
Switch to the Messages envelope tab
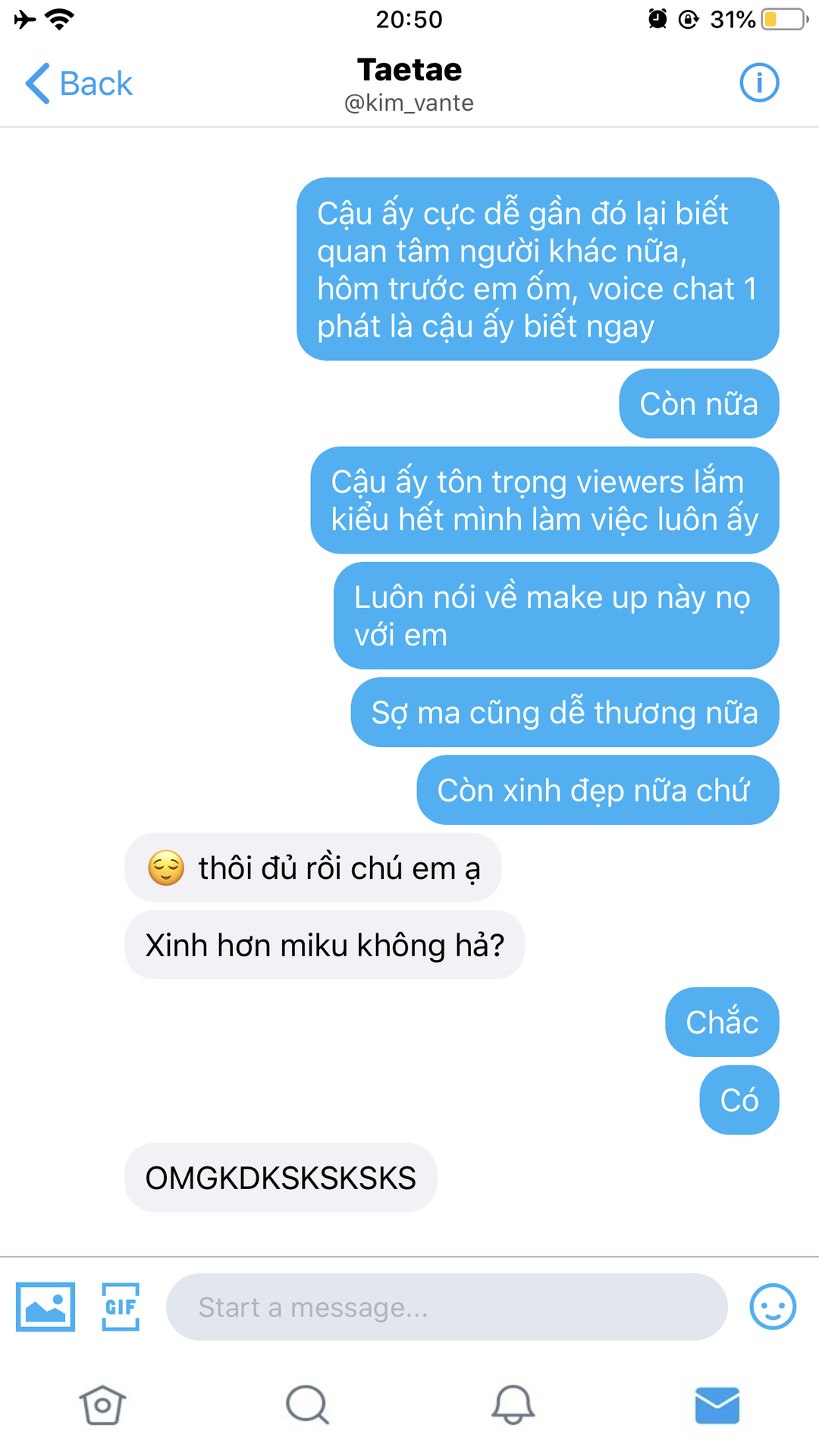pos(717,1405)
